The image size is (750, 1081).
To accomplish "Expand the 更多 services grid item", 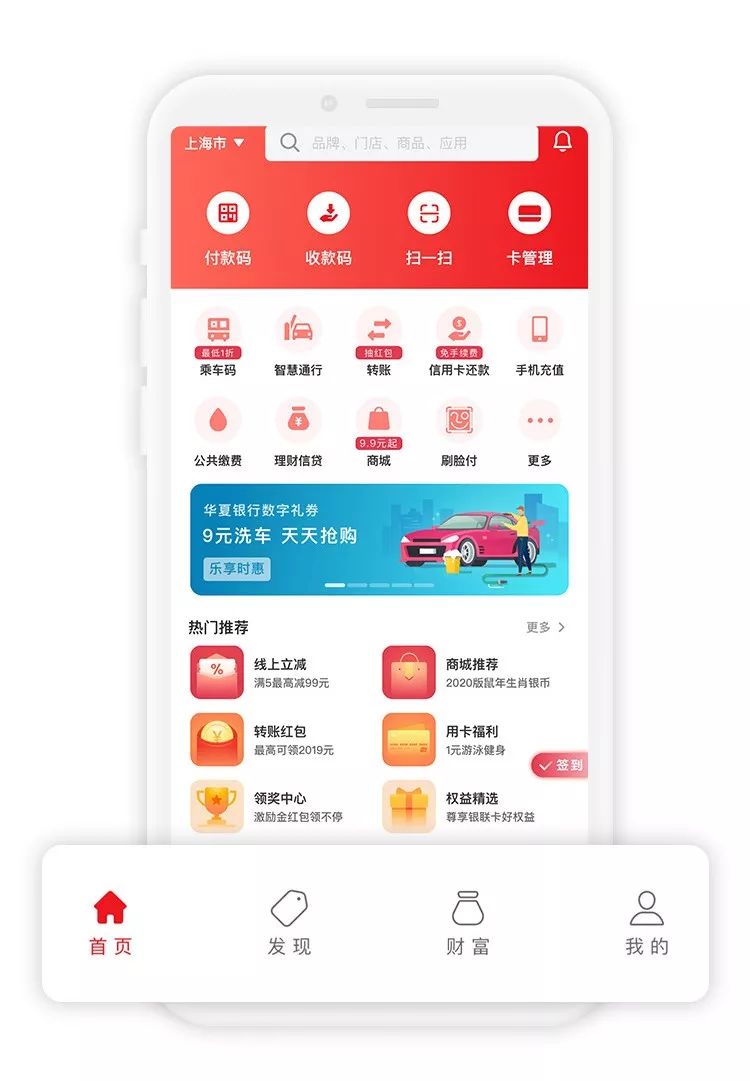I will coord(539,430).
